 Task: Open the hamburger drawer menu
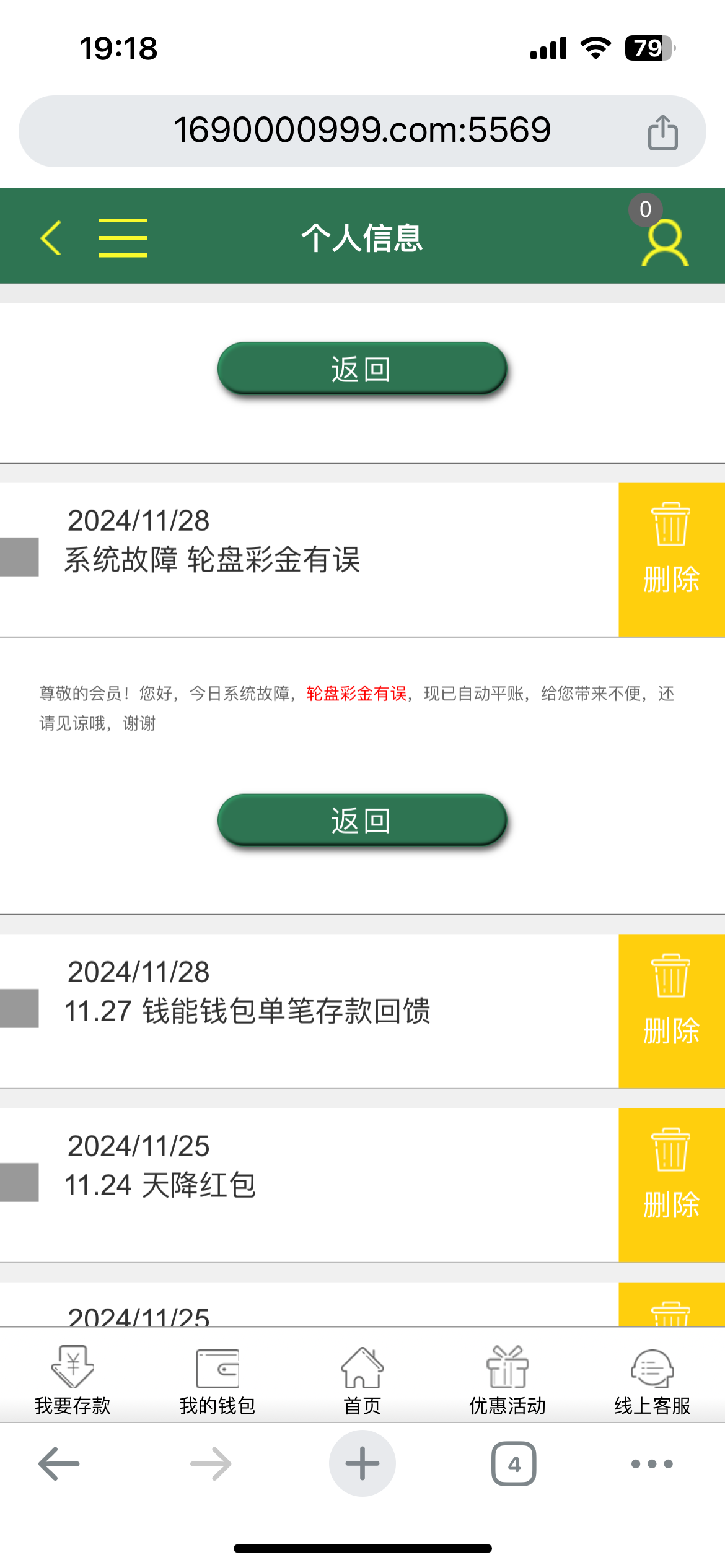123,237
